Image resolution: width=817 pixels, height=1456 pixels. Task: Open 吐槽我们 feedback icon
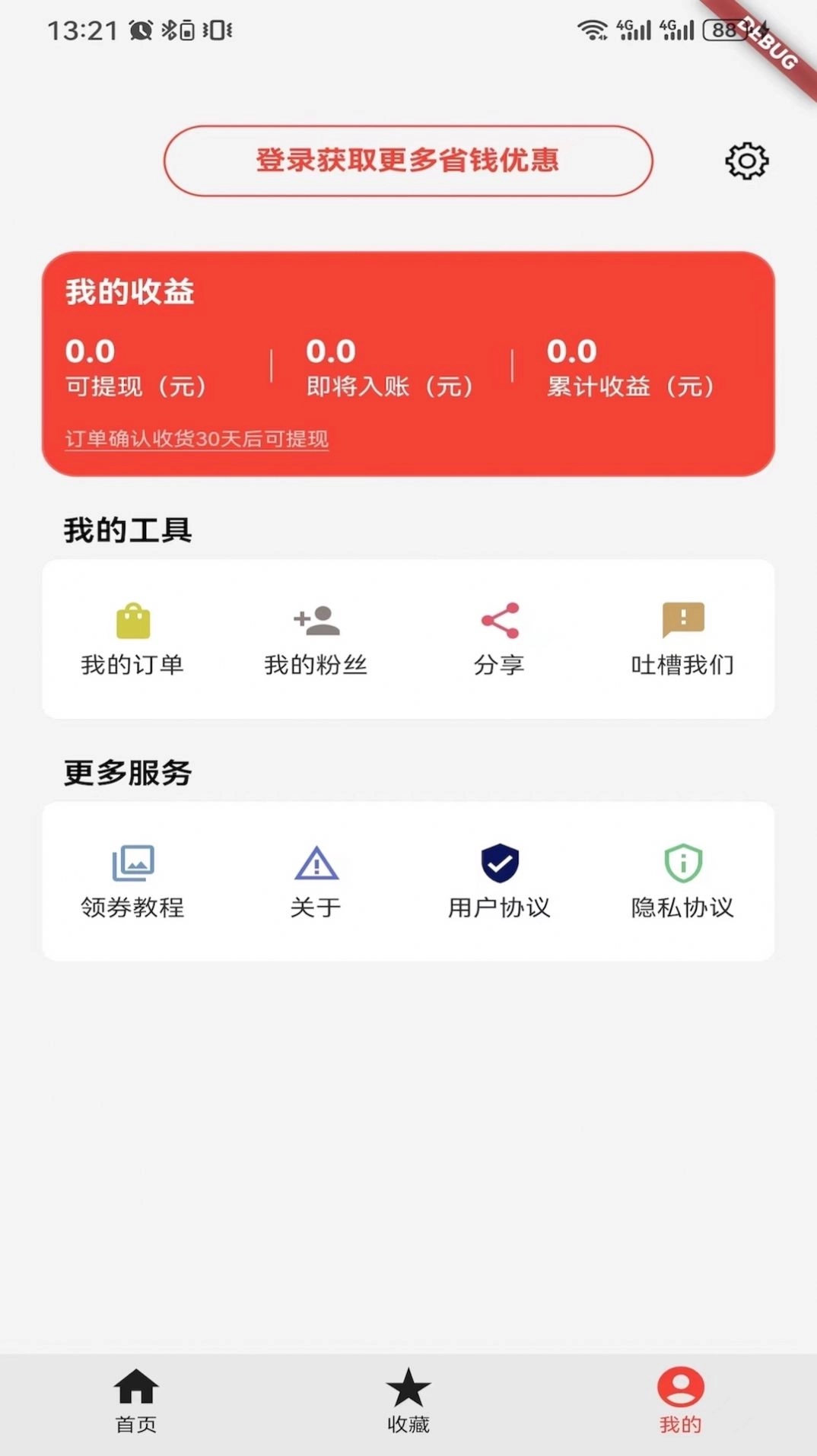coord(682,622)
